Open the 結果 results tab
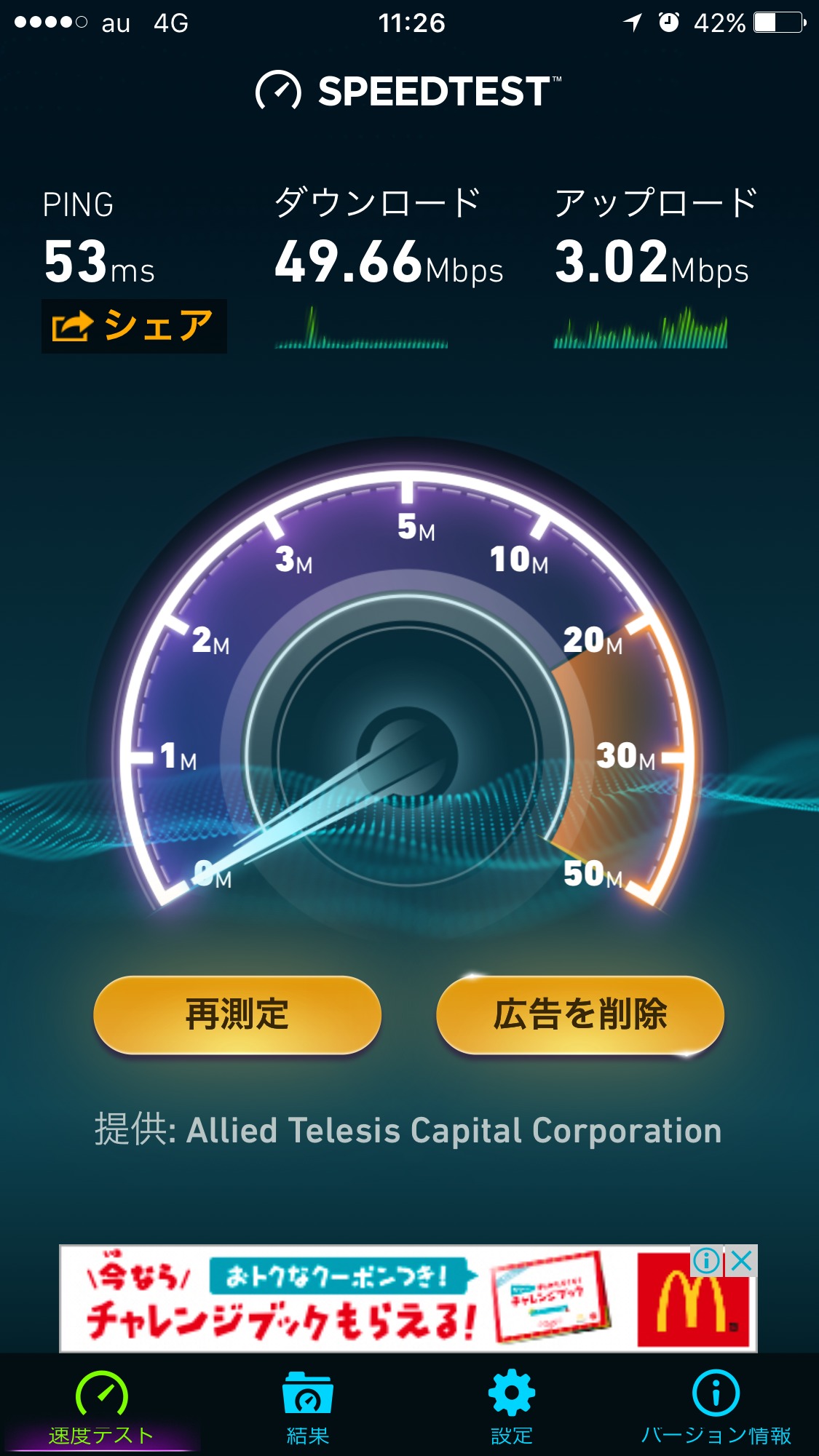 (x=307, y=1409)
